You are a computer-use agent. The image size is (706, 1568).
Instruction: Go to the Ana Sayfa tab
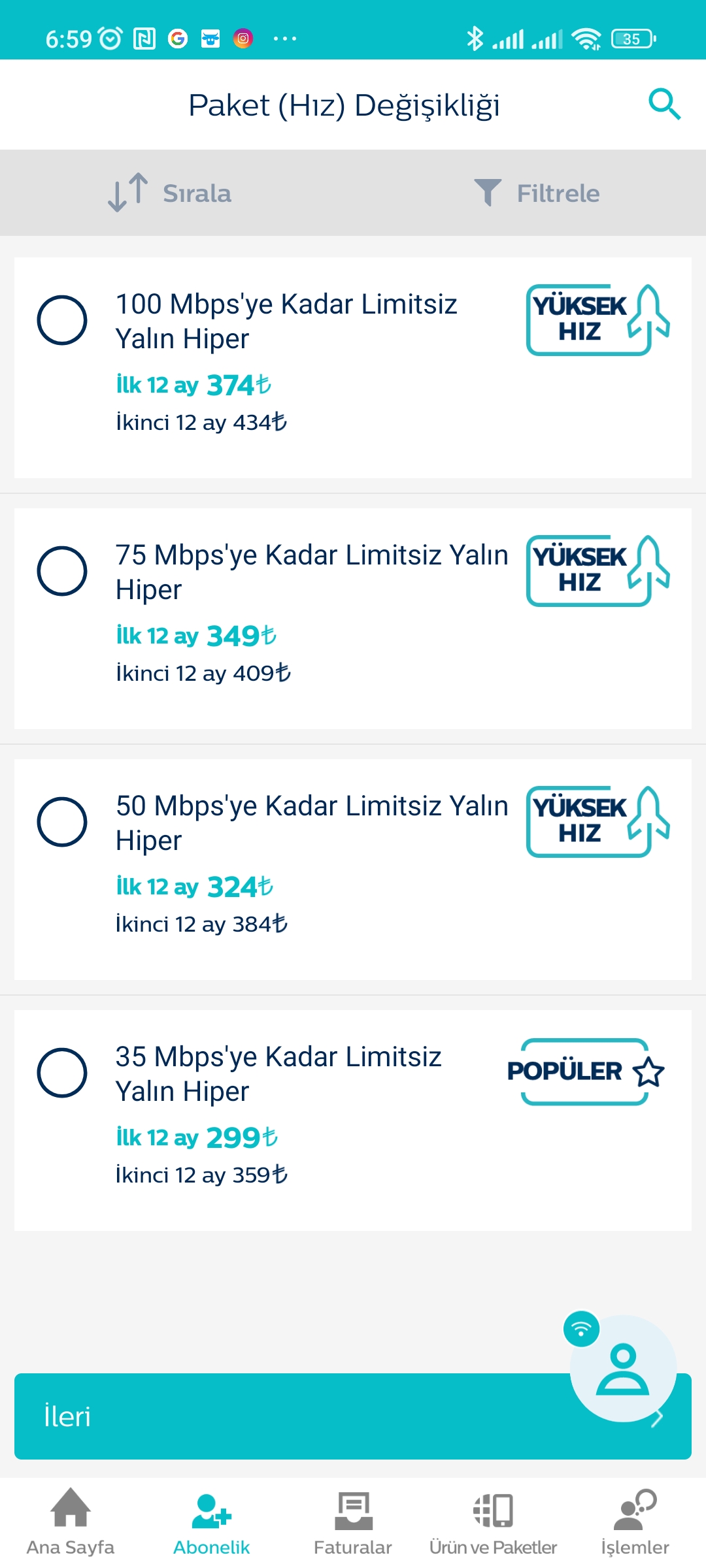coord(71,1522)
